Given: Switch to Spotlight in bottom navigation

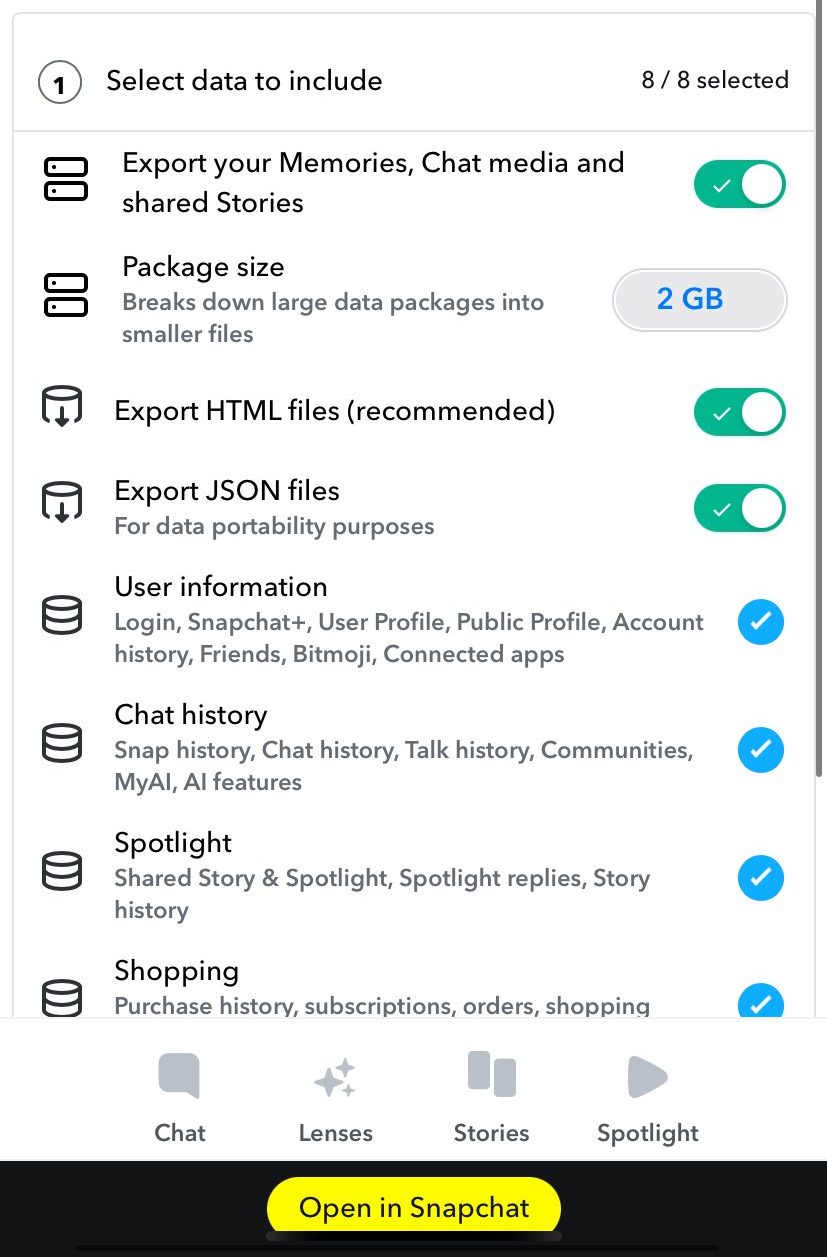Looking at the screenshot, I should tap(647, 1098).
